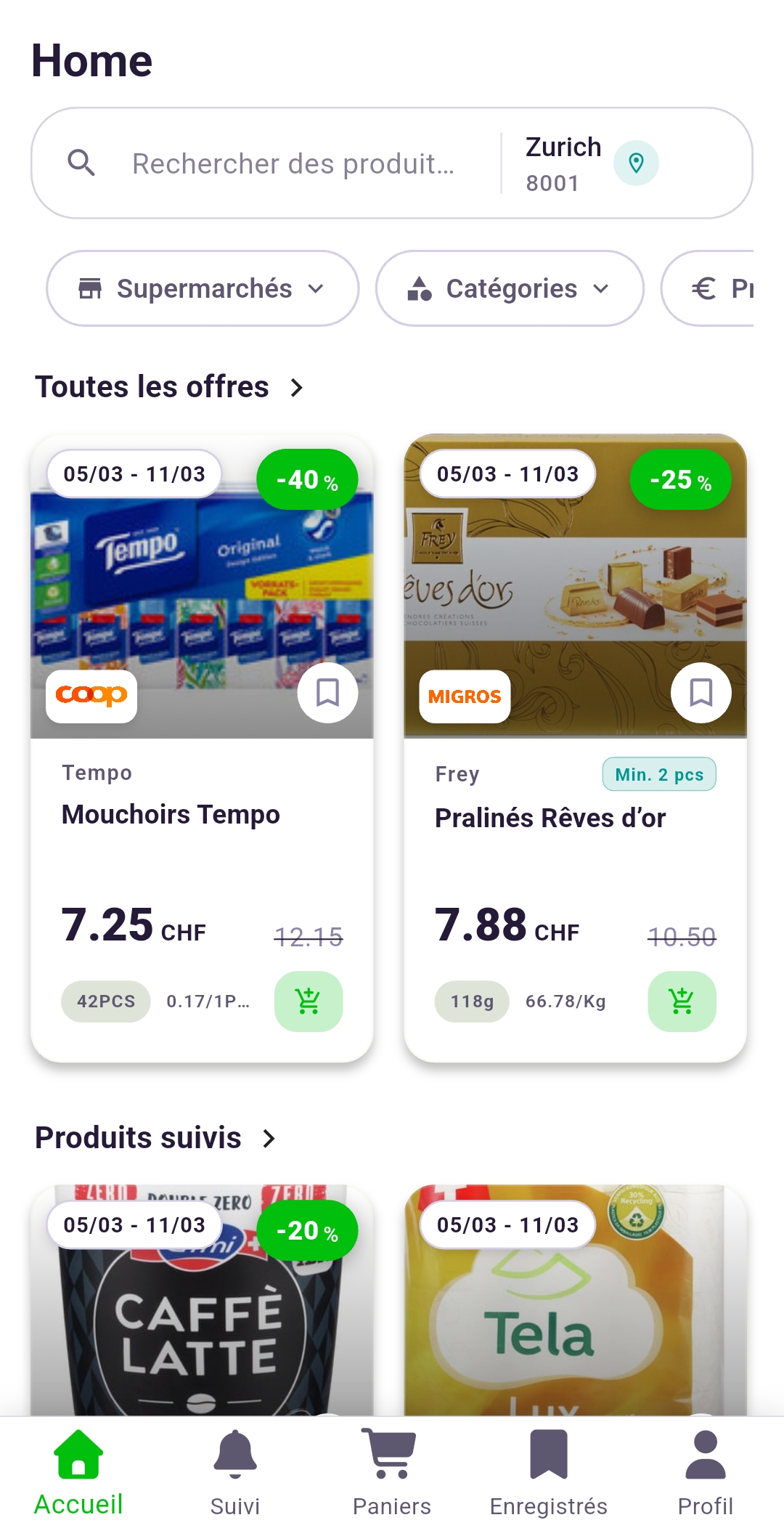
Task: Click the search magnifier icon
Action: pyautogui.click(x=82, y=162)
